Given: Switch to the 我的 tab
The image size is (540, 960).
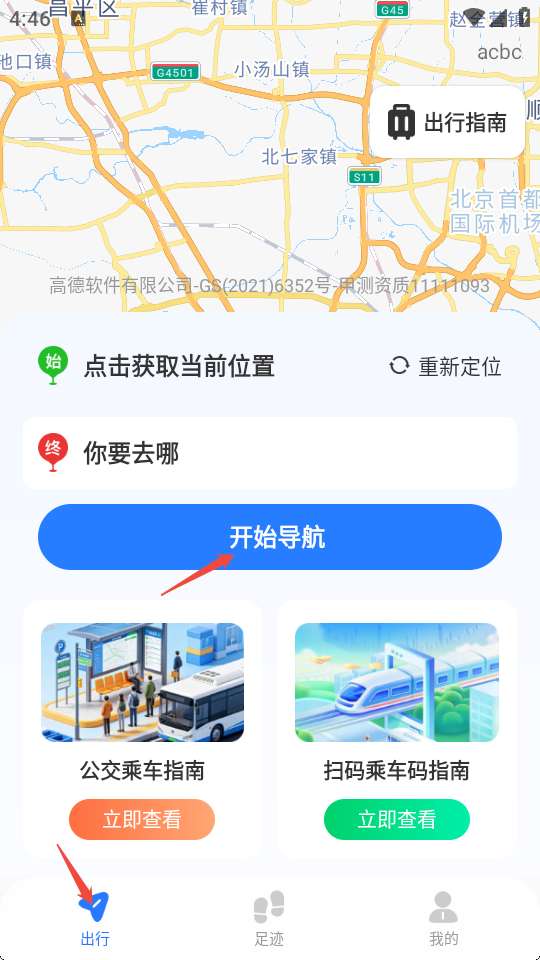Looking at the screenshot, I should [x=444, y=918].
